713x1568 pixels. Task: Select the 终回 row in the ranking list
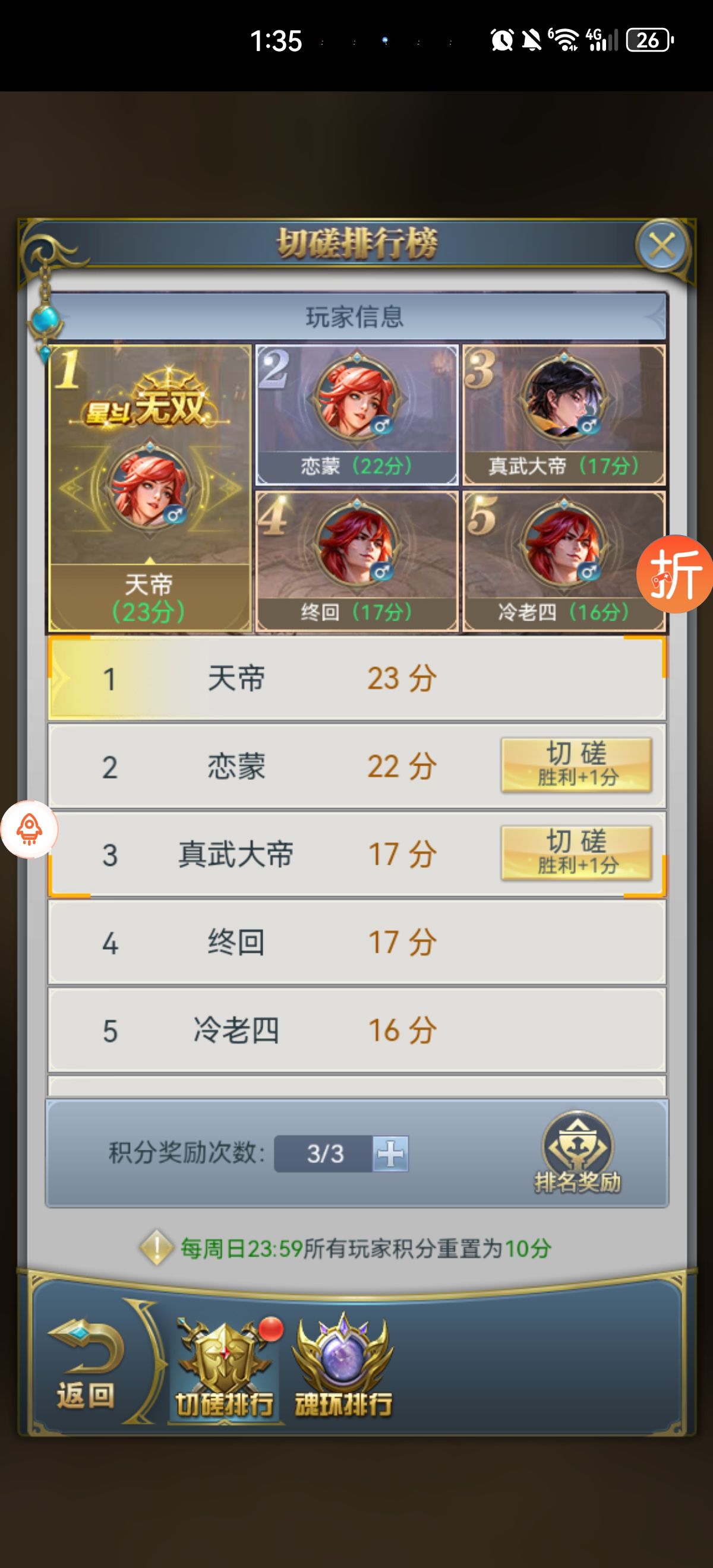coord(356,942)
